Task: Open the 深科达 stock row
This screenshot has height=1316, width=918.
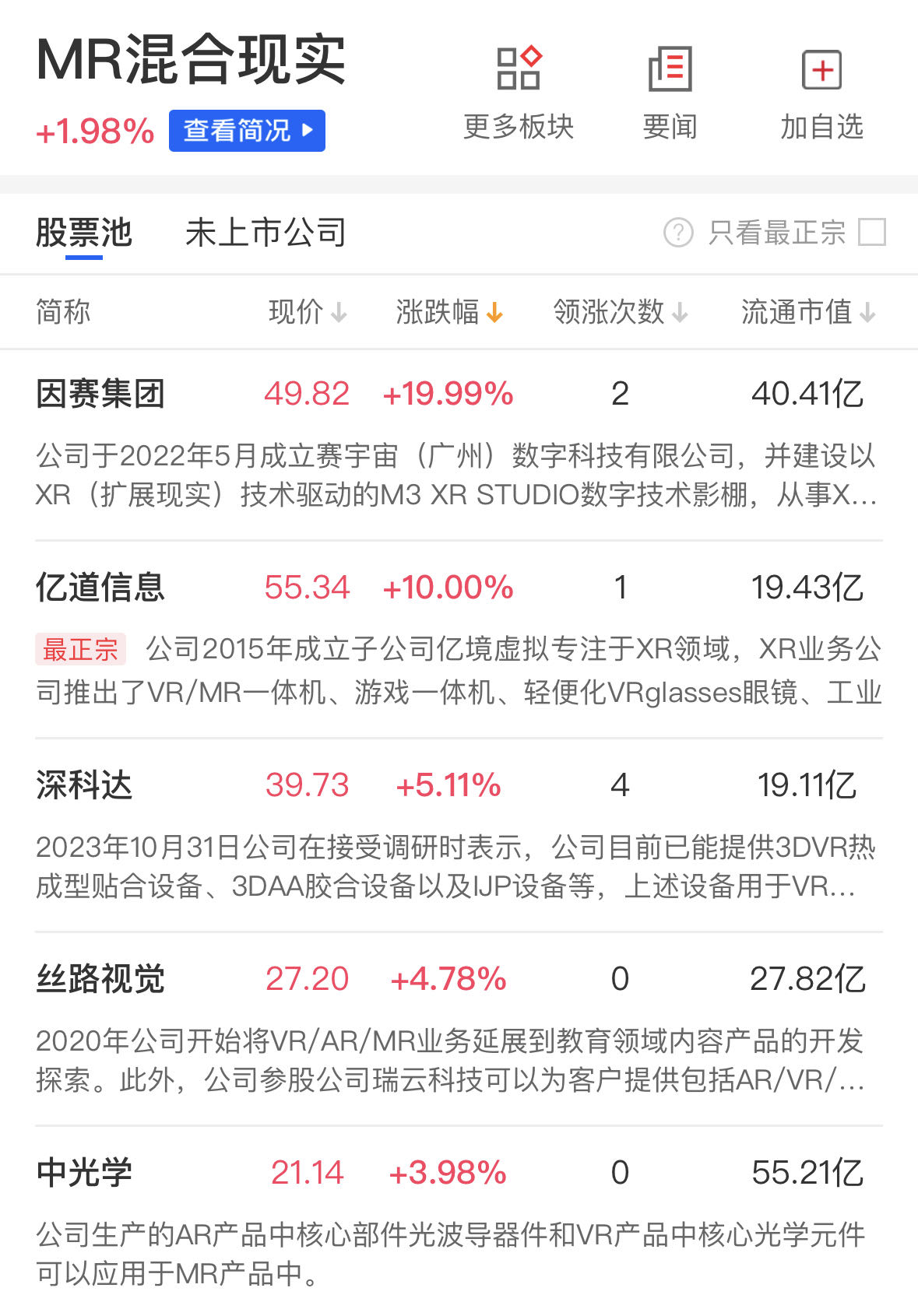Action: point(84,785)
